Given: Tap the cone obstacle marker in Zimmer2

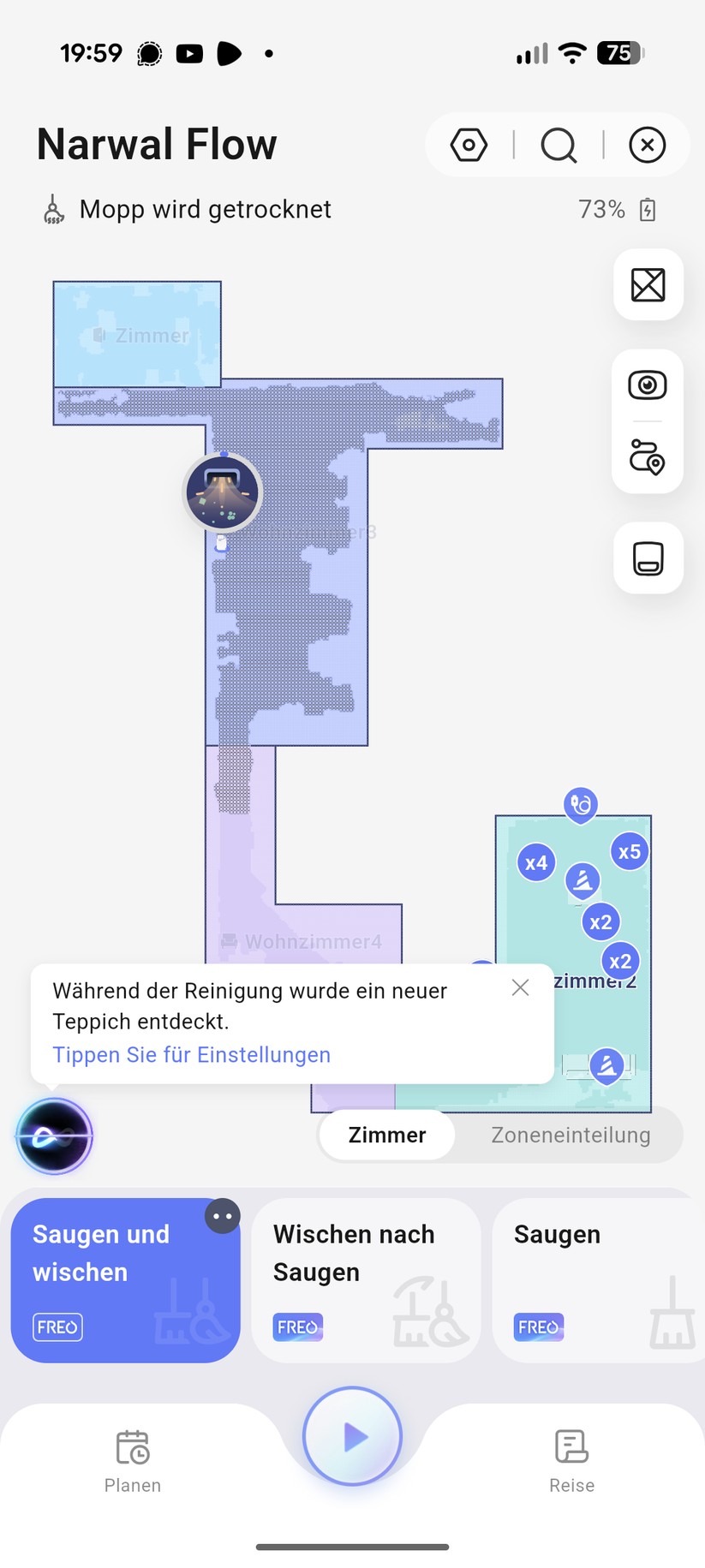Looking at the screenshot, I should (582, 881).
